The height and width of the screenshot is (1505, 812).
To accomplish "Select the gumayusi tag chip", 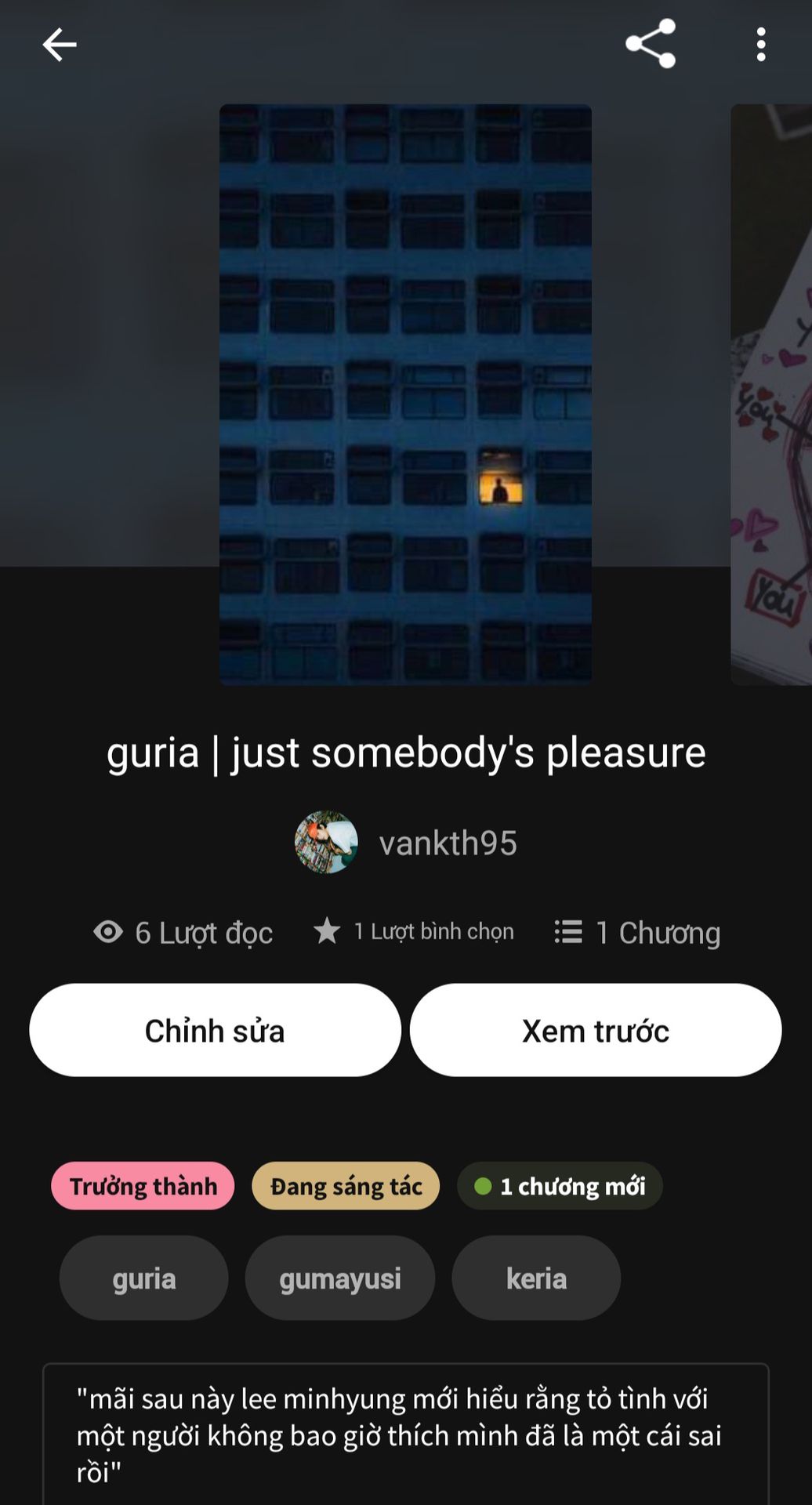I will click(x=340, y=1278).
